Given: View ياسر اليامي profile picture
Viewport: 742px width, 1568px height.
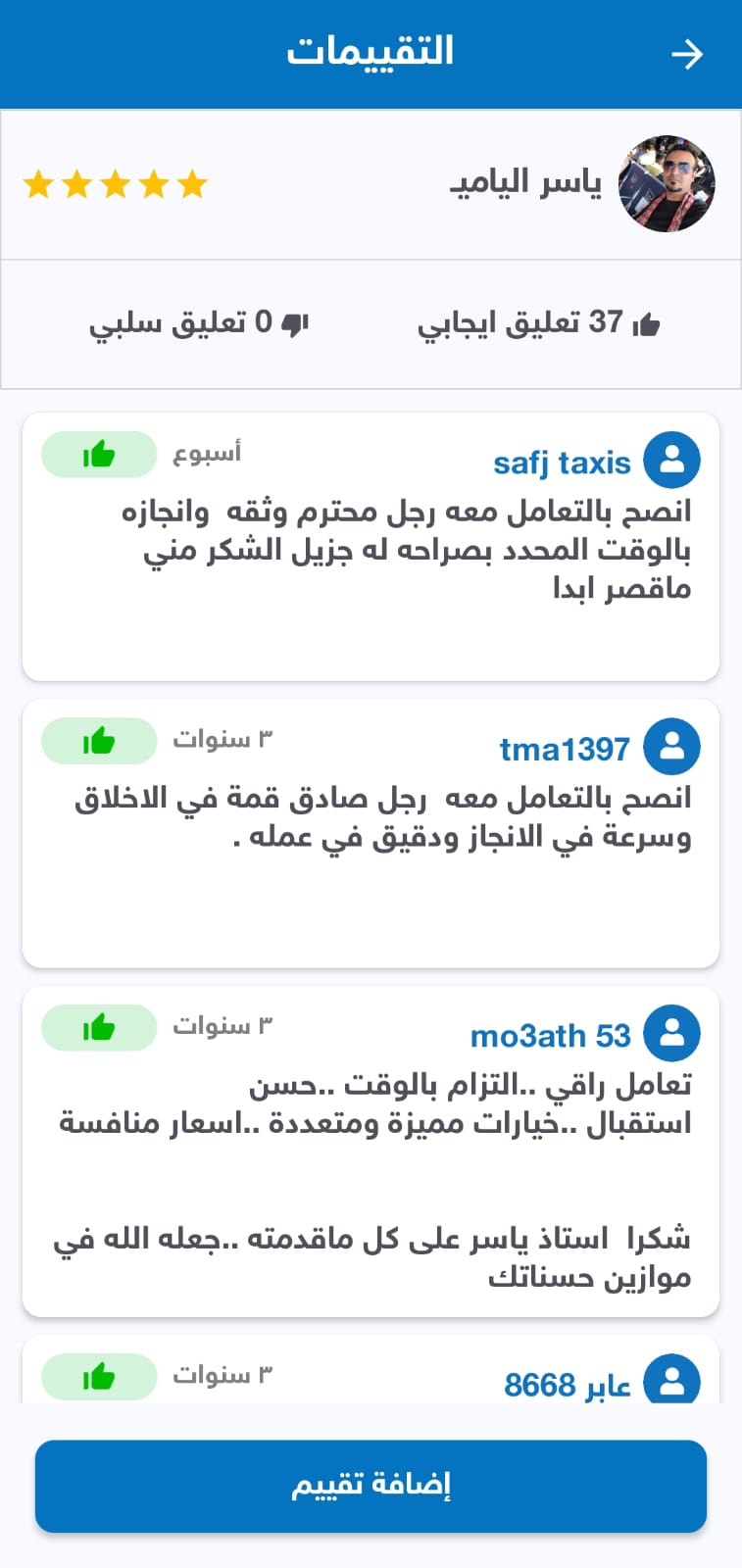Looking at the screenshot, I should point(667,184).
